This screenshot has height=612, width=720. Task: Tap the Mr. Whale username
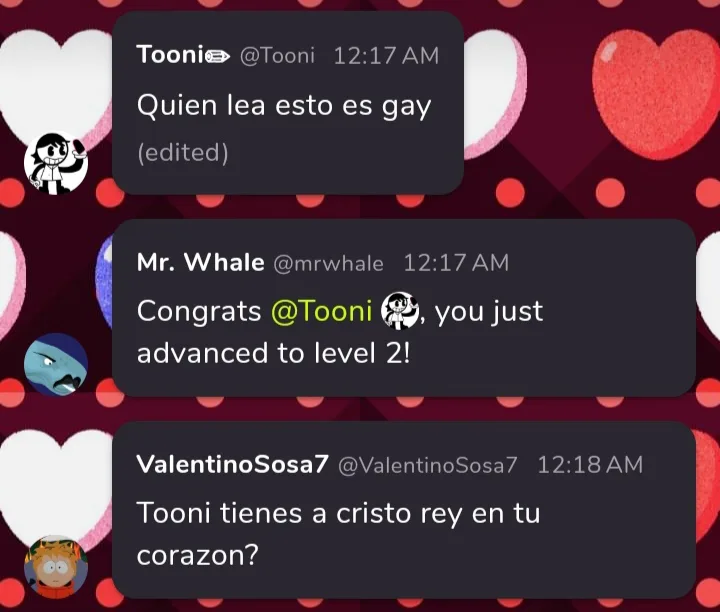coord(200,263)
